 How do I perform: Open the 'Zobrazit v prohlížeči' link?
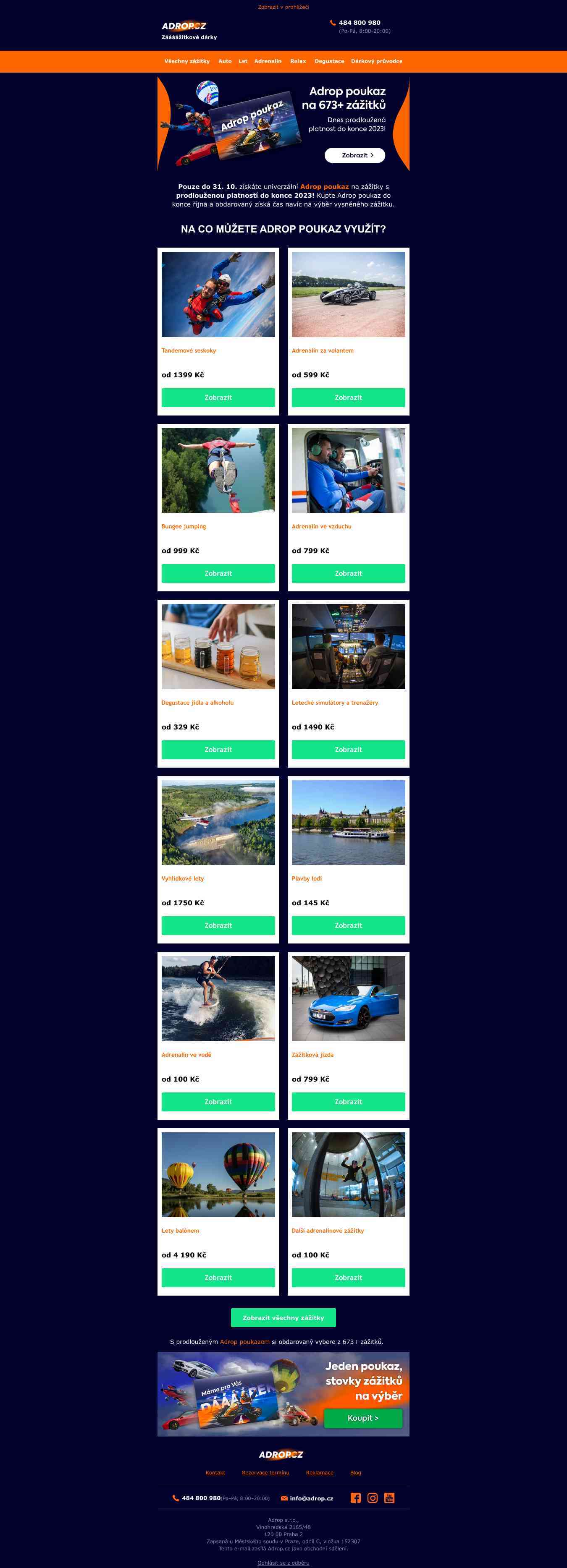click(283, 7)
